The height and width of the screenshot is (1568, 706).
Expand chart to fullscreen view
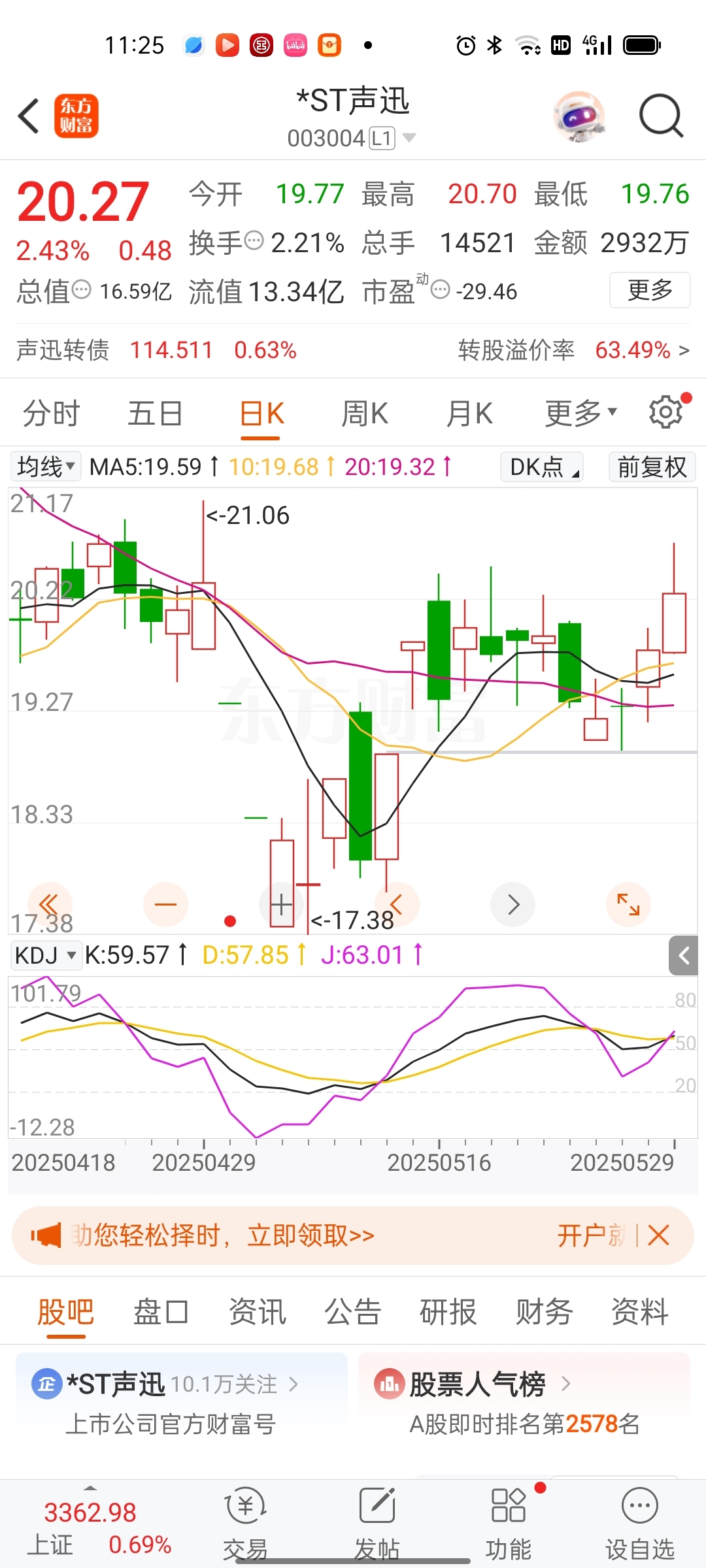click(628, 904)
